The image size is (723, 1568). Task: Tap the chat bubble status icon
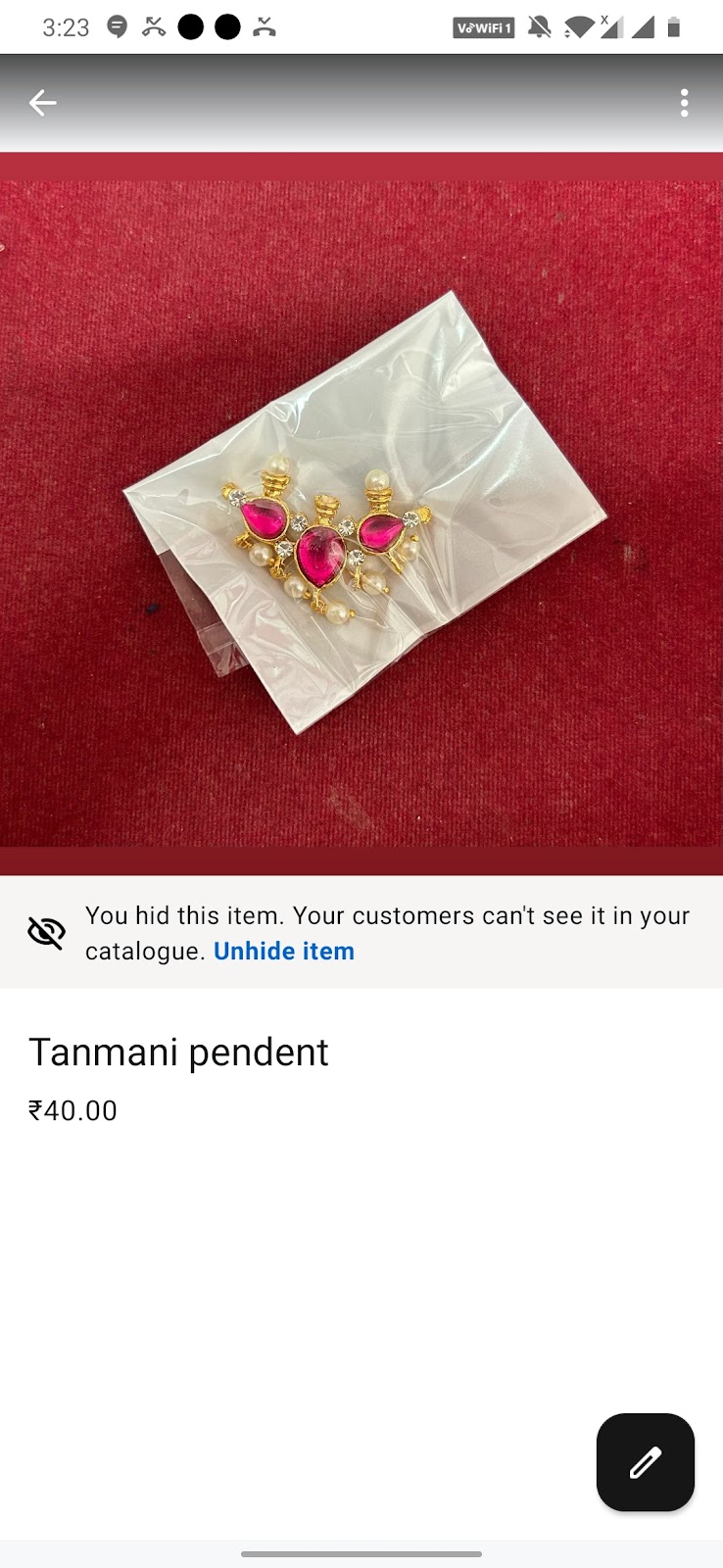click(118, 27)
